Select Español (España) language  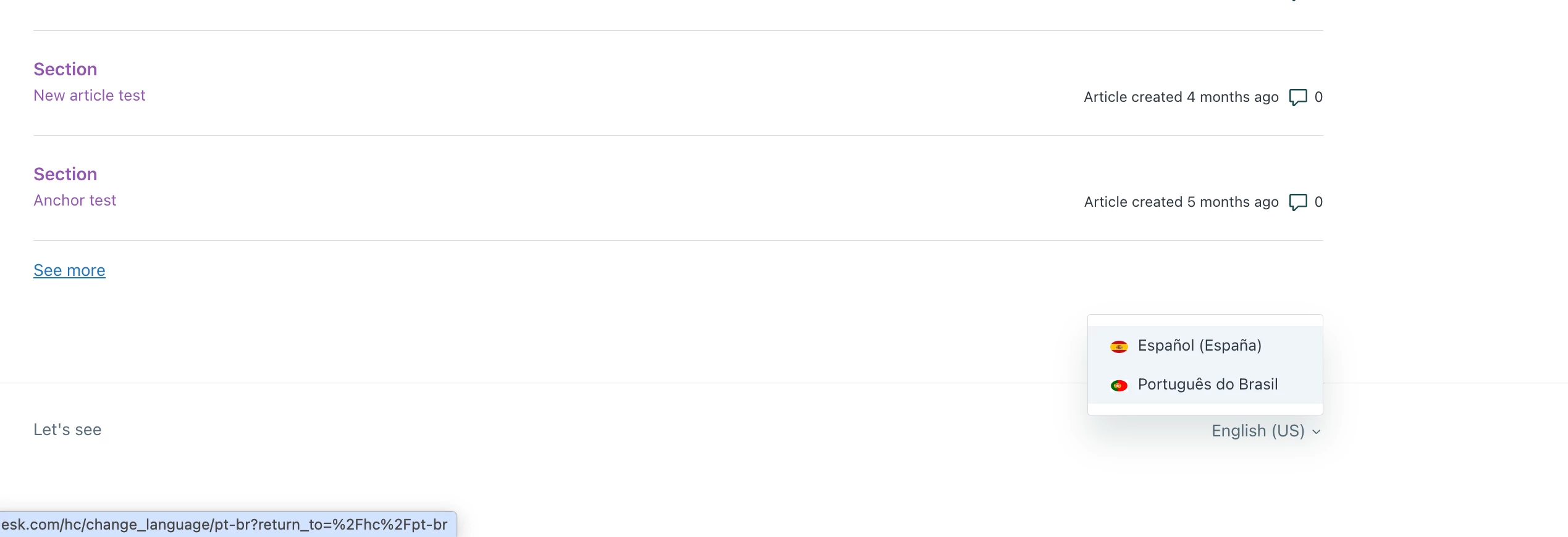point(1199,346)
